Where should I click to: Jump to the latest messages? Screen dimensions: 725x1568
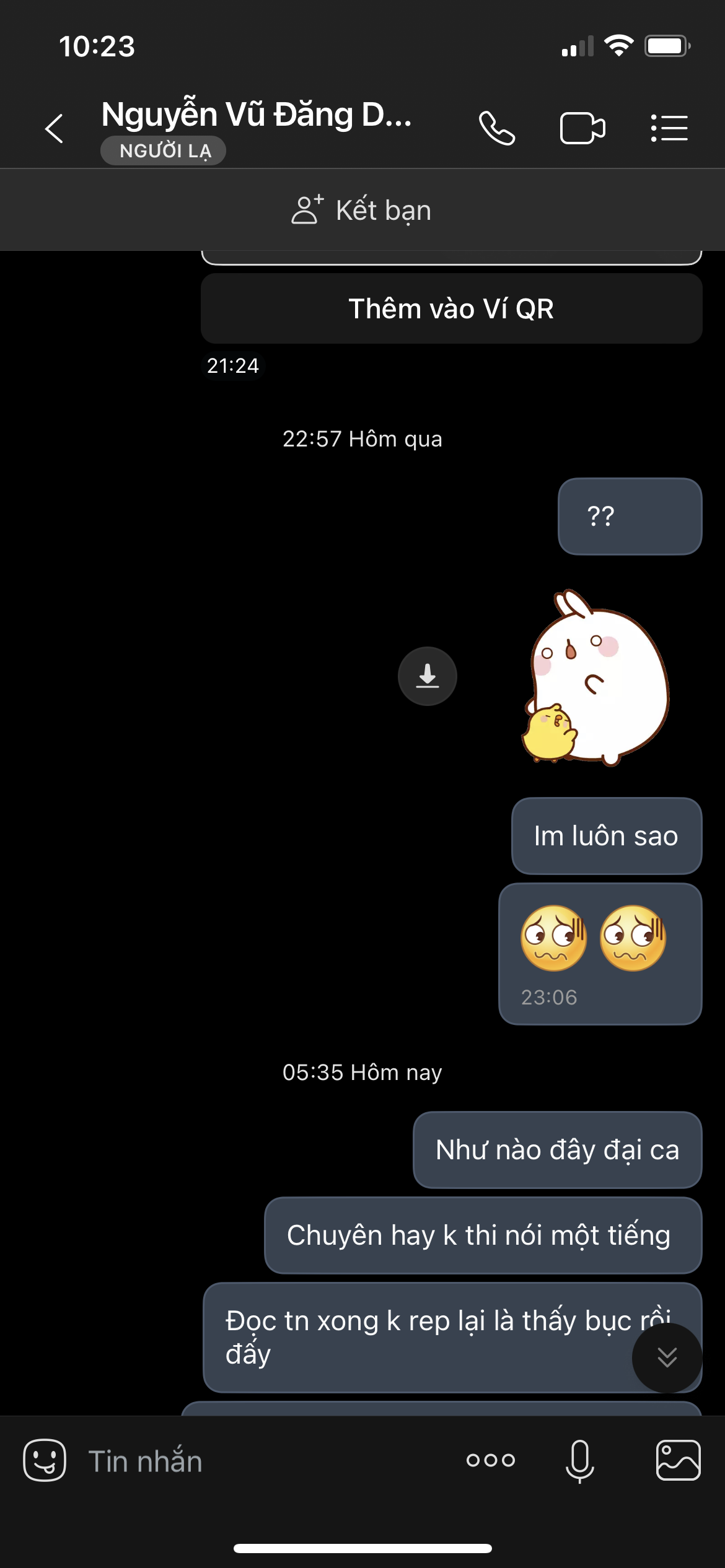click(667, 1357)
